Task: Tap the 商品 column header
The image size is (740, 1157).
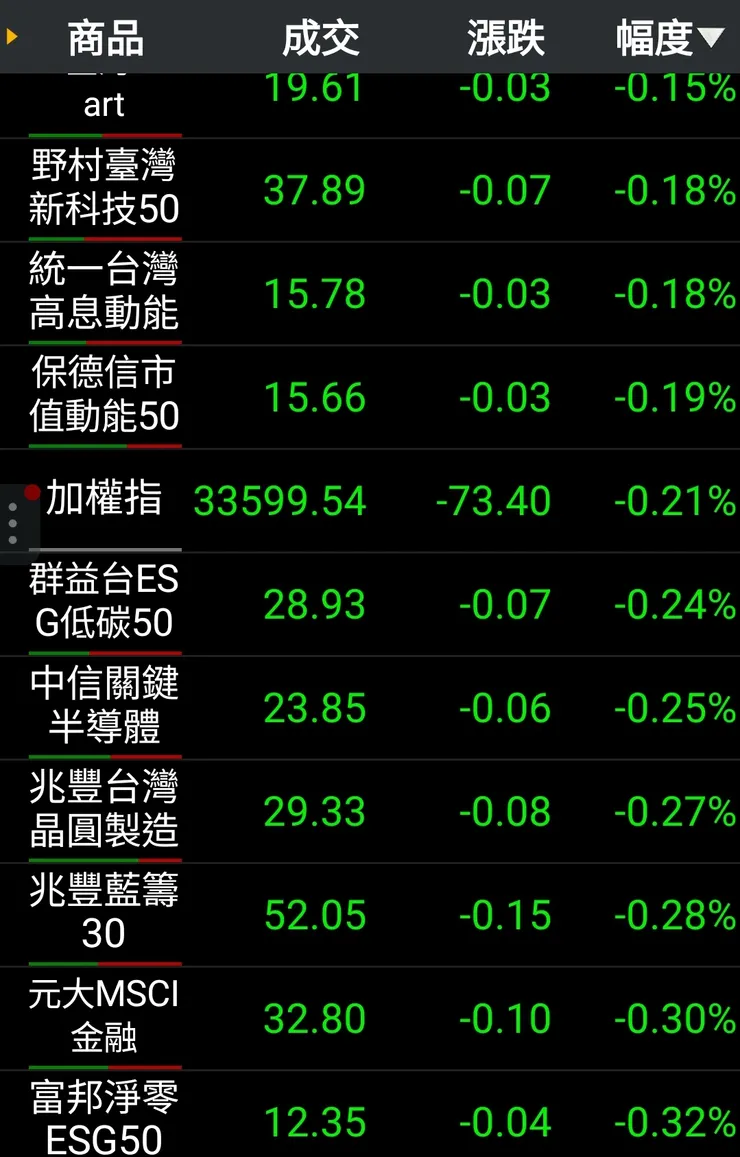Action: [105, 38]
